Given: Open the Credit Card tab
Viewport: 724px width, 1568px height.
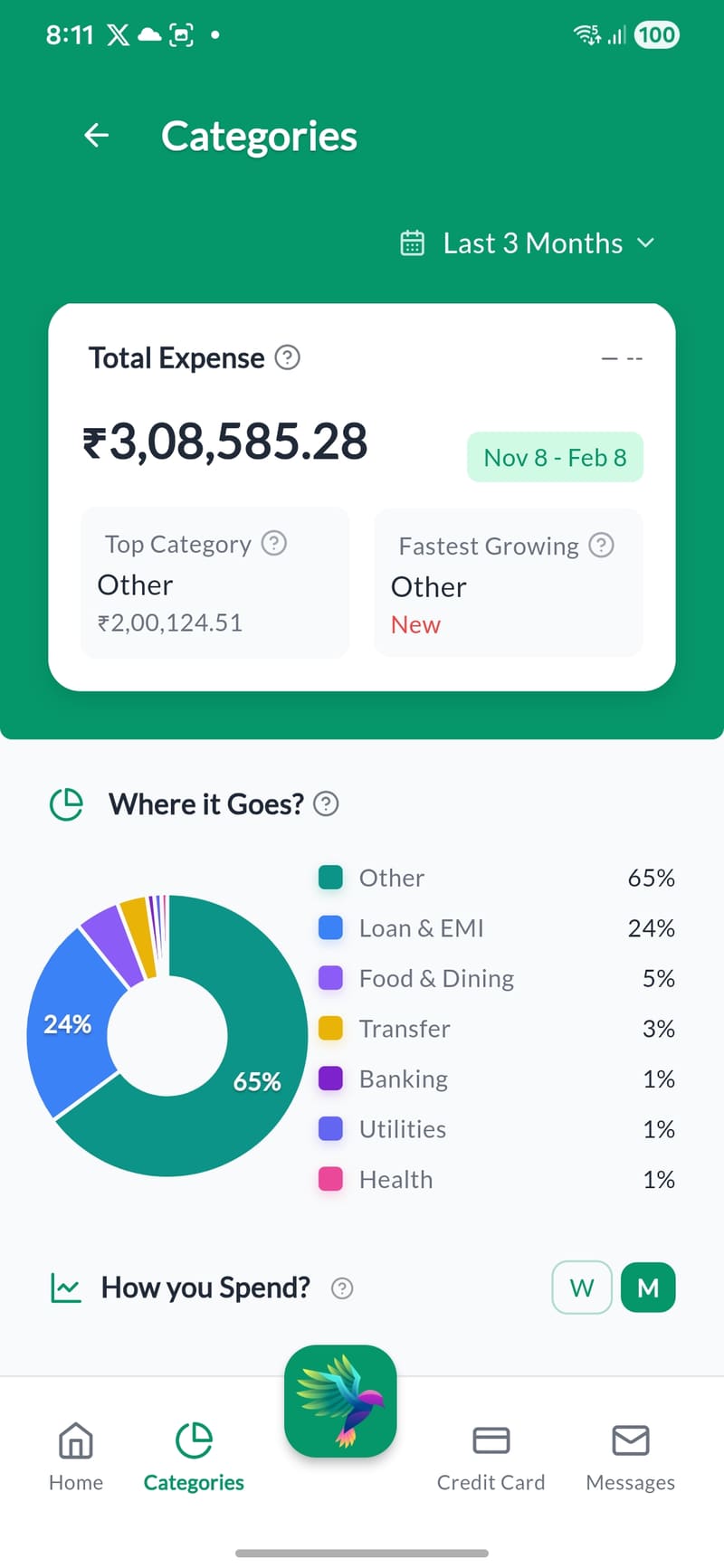Looking at the screenshot, I should tap(491, 1456).
